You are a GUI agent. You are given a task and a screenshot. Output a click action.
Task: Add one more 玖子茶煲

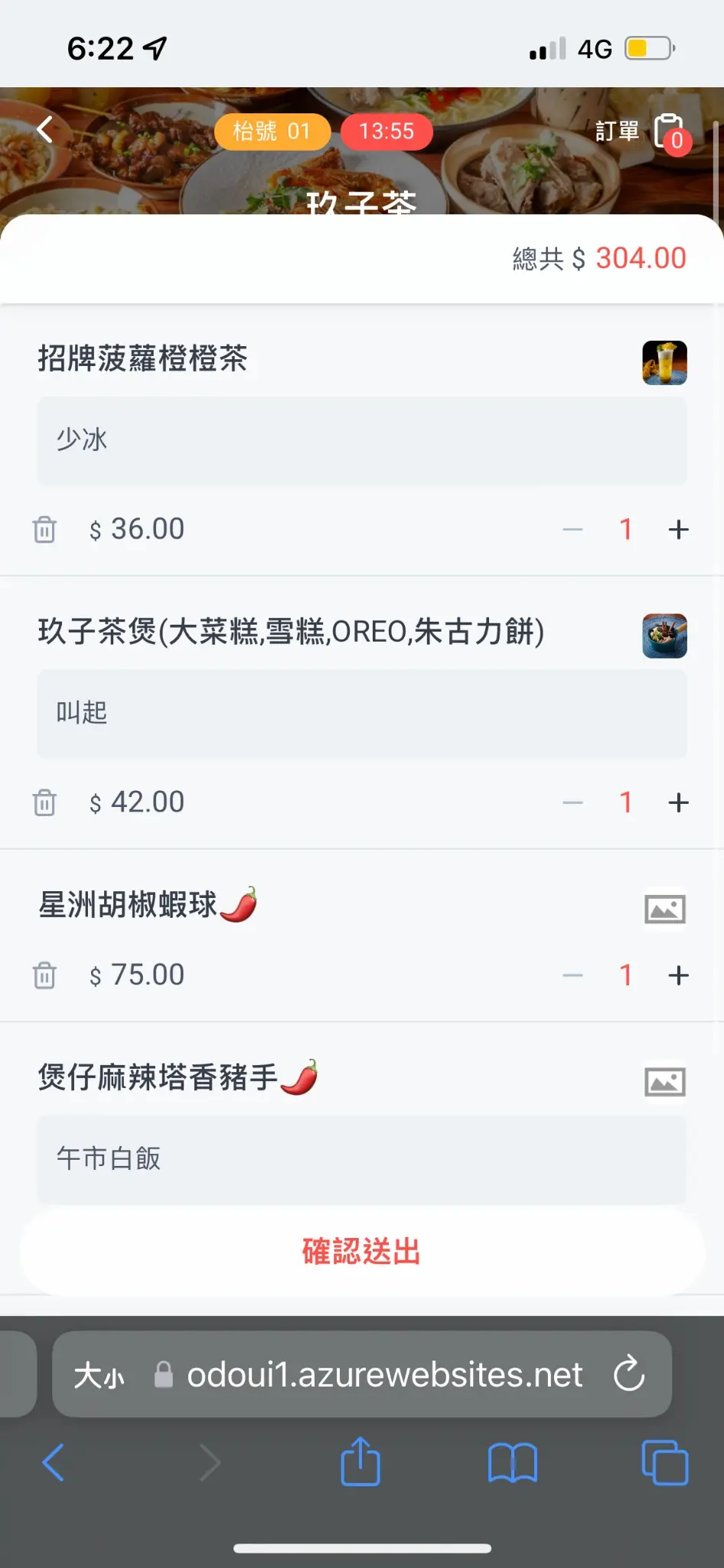click(678, 802)
